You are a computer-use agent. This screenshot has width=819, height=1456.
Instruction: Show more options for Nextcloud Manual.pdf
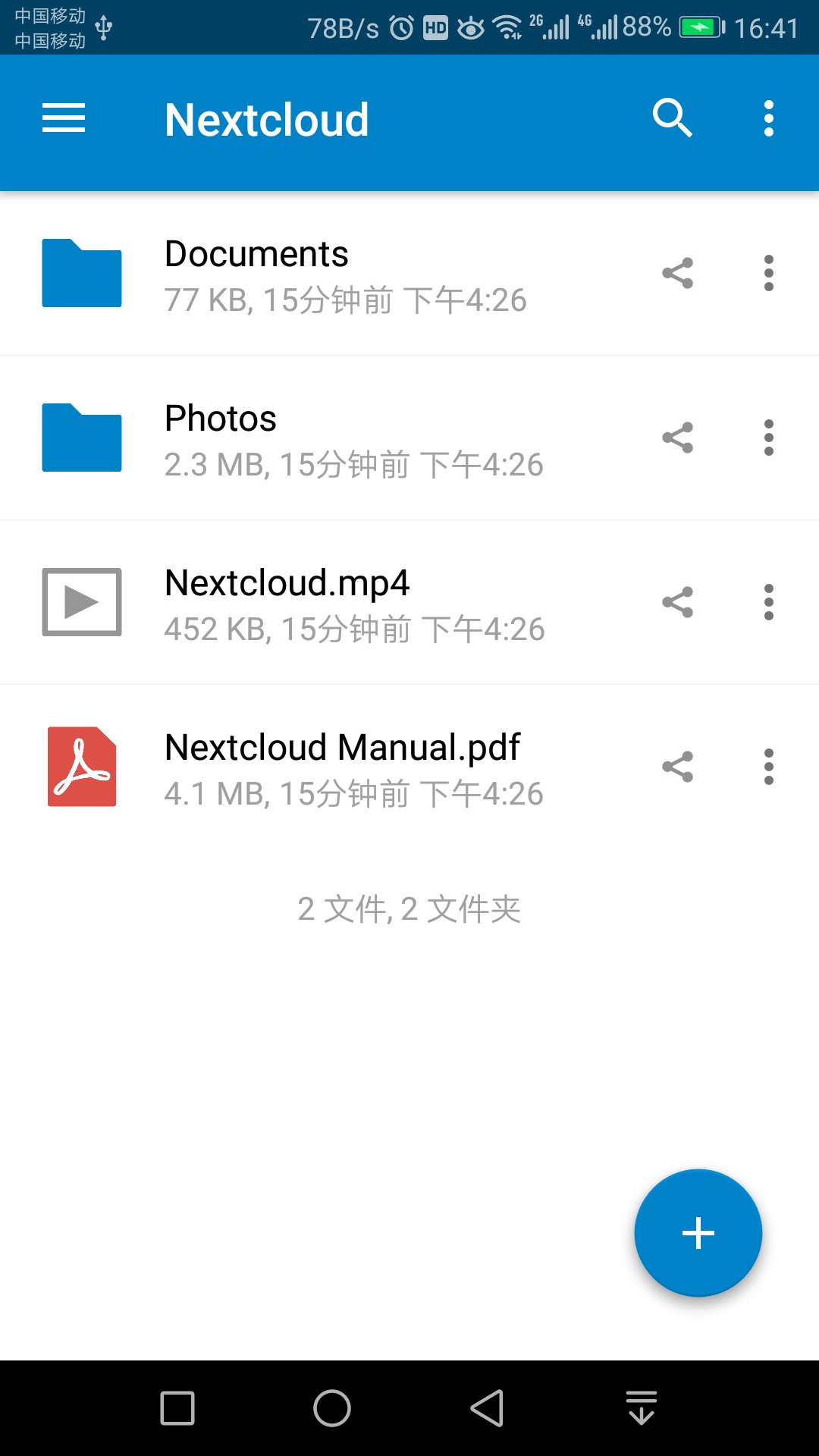769,767
